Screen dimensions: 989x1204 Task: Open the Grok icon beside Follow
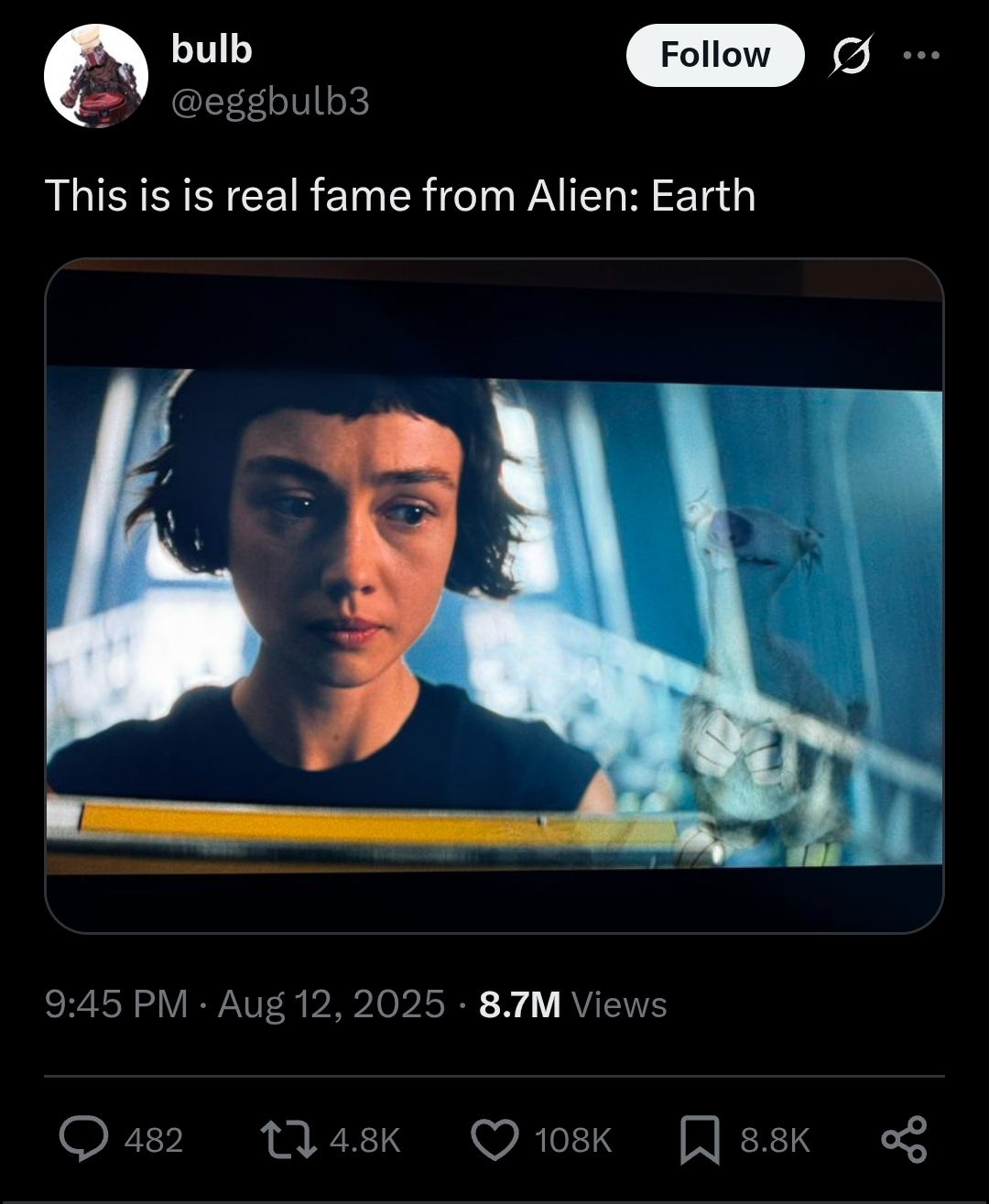tap(851, 55)
